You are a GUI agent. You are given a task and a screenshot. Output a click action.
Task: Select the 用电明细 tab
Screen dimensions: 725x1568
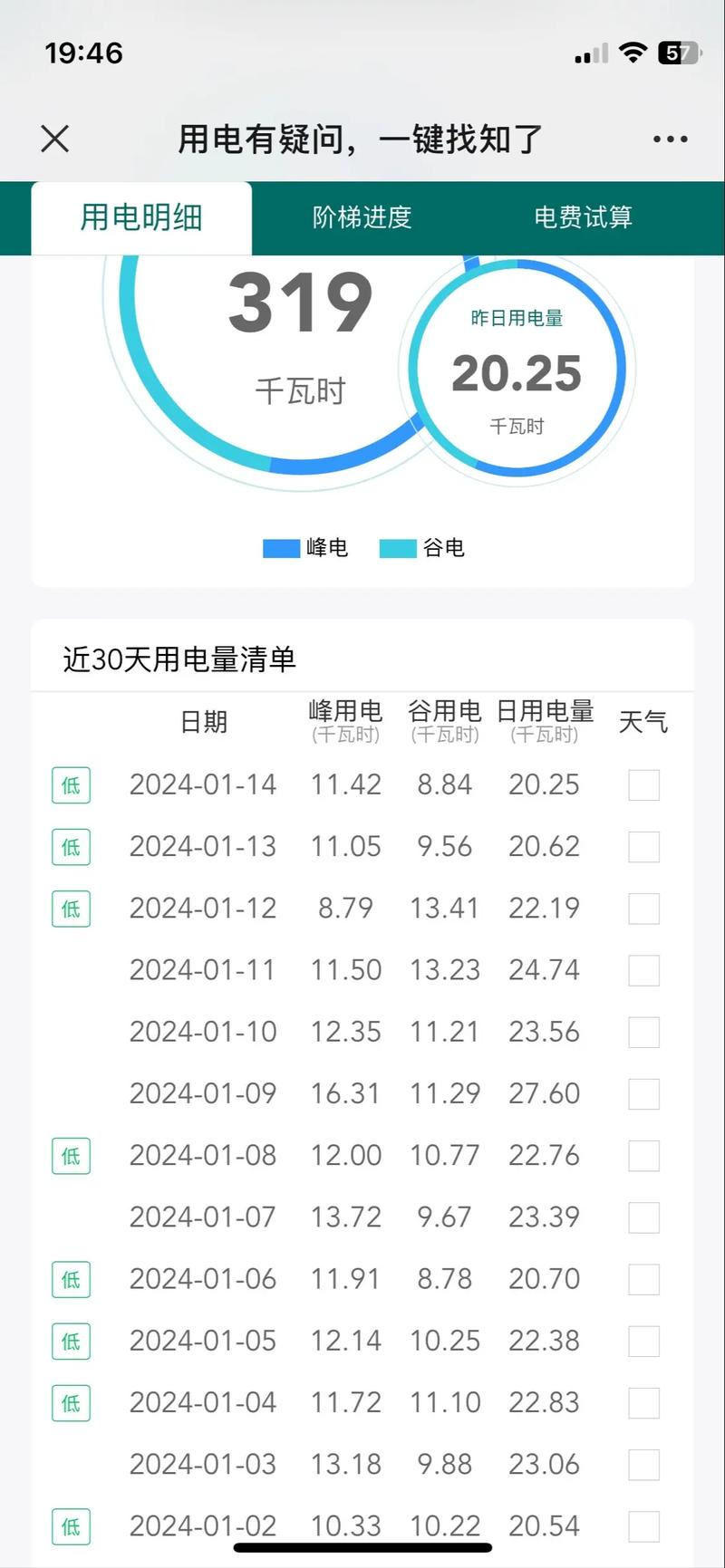coord(141,217)
